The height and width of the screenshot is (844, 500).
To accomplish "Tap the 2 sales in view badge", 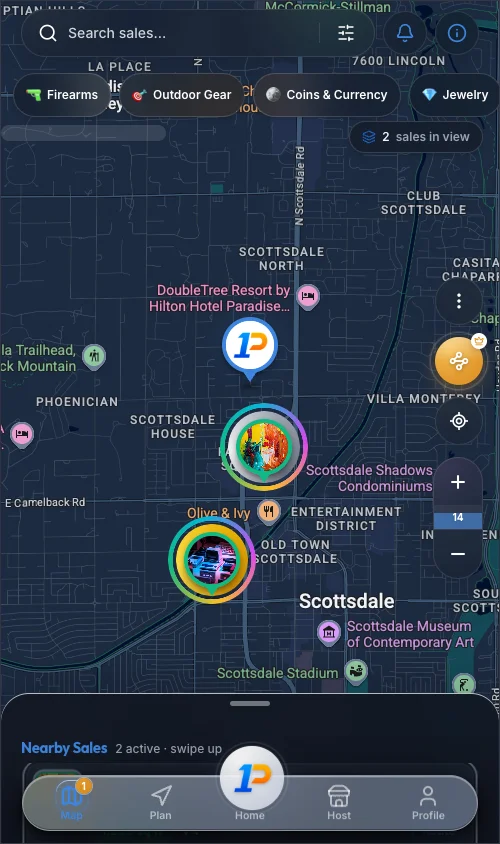I will (416, 137).
